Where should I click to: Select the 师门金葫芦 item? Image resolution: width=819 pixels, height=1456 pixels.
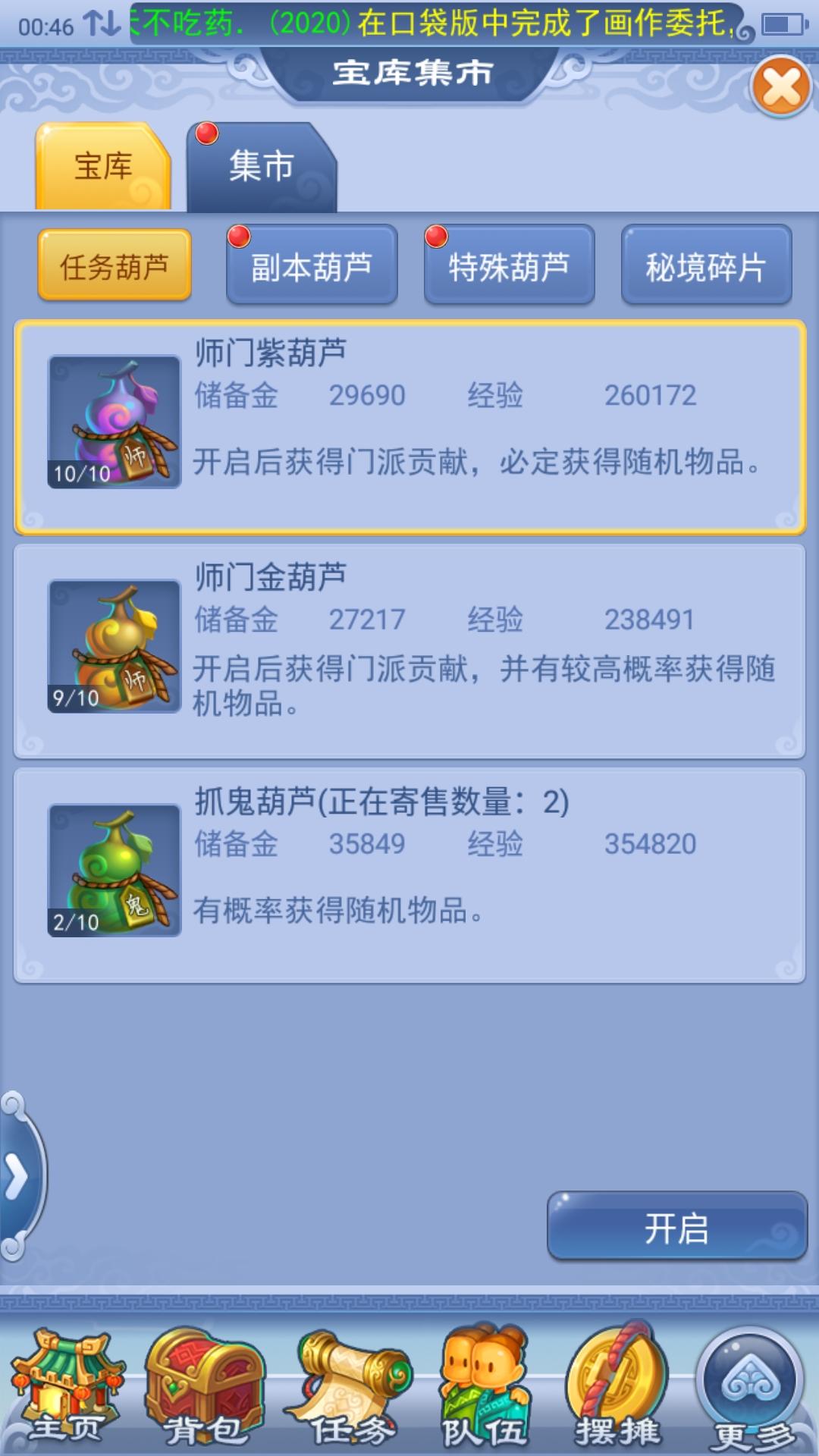pos(409,651)
